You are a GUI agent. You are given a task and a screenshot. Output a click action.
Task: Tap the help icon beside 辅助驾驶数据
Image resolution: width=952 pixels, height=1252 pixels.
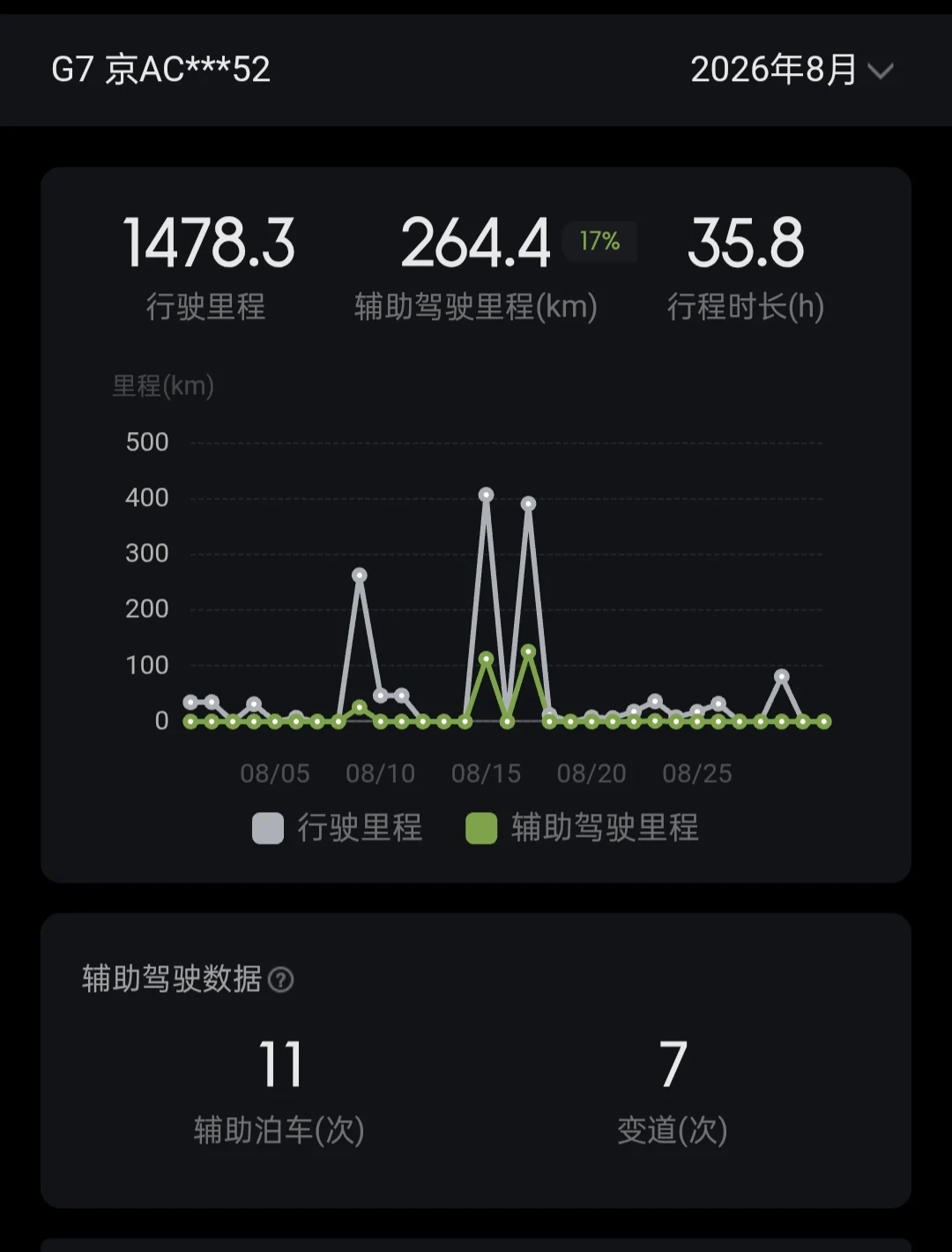[280, 980]
